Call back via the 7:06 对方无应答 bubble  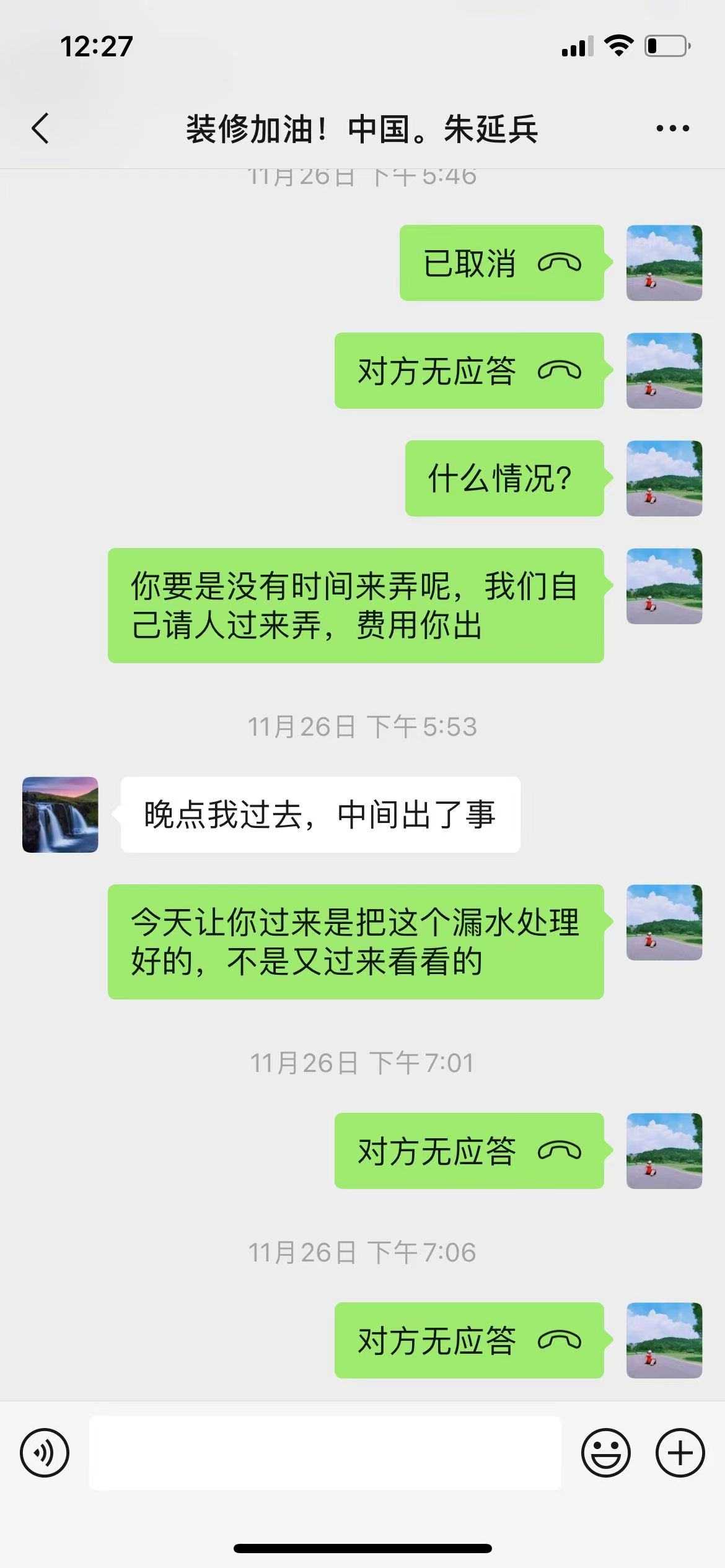(x=469, y=1340)
